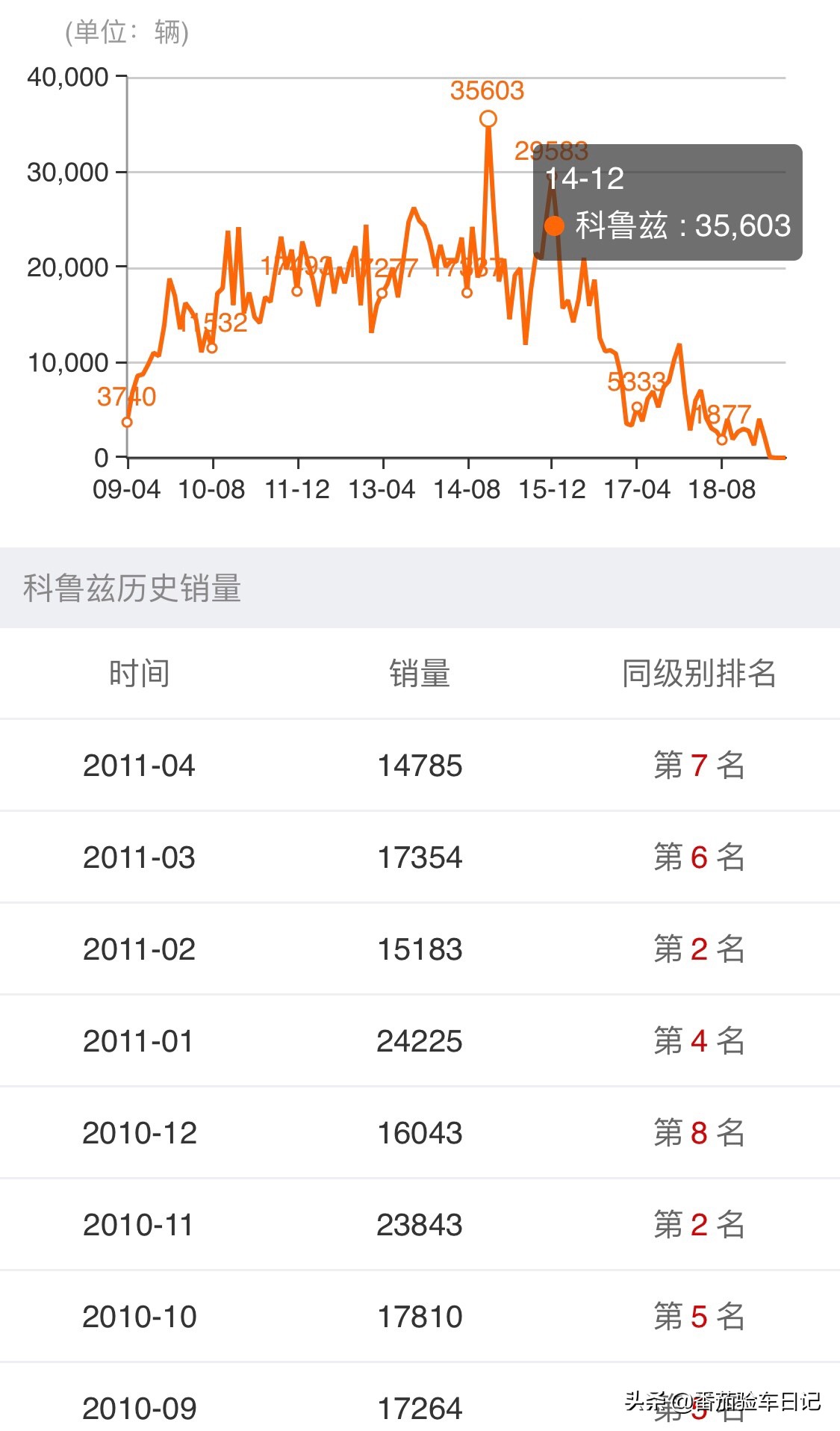Click the data point labeled 11532
840x1431 pixels.
[211, 347]
